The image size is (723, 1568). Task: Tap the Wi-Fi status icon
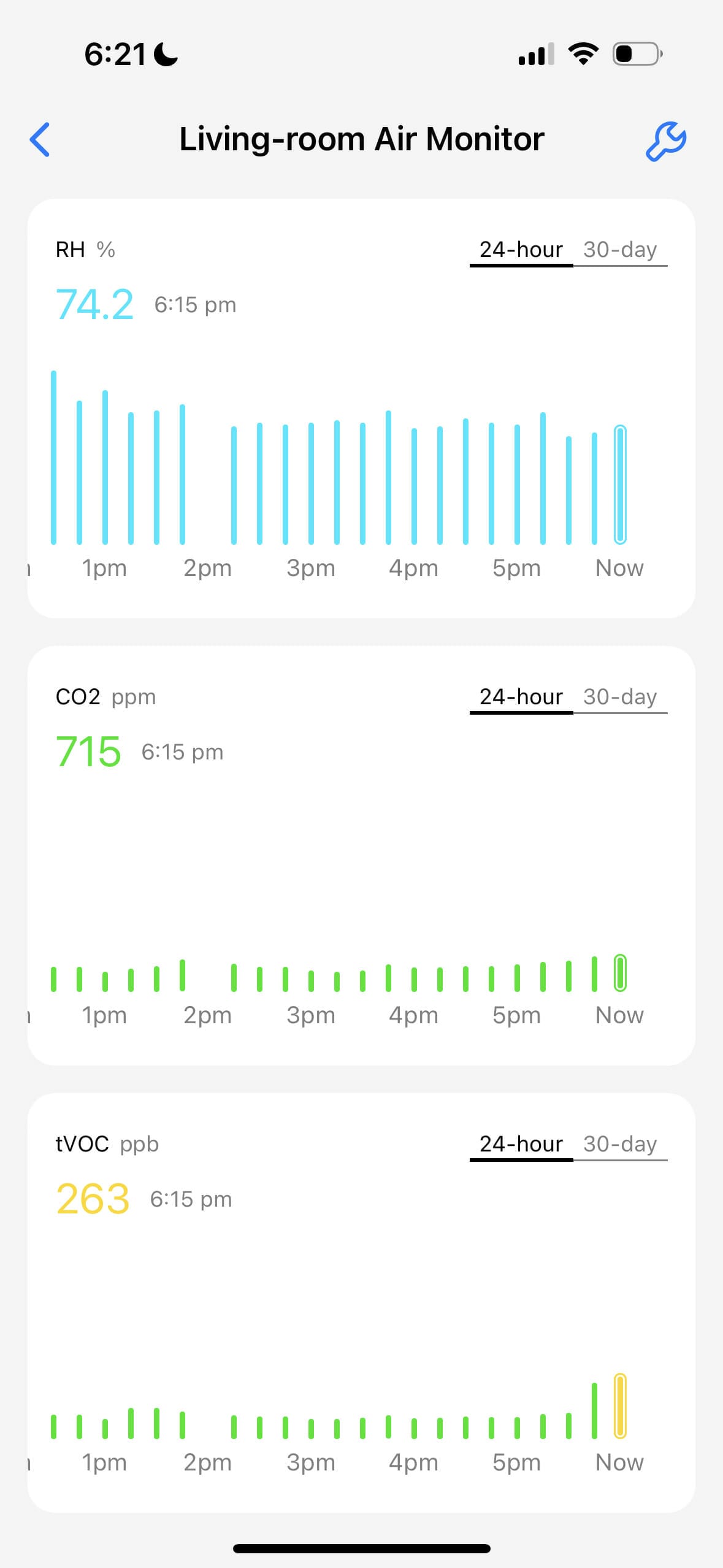point(583,53)
